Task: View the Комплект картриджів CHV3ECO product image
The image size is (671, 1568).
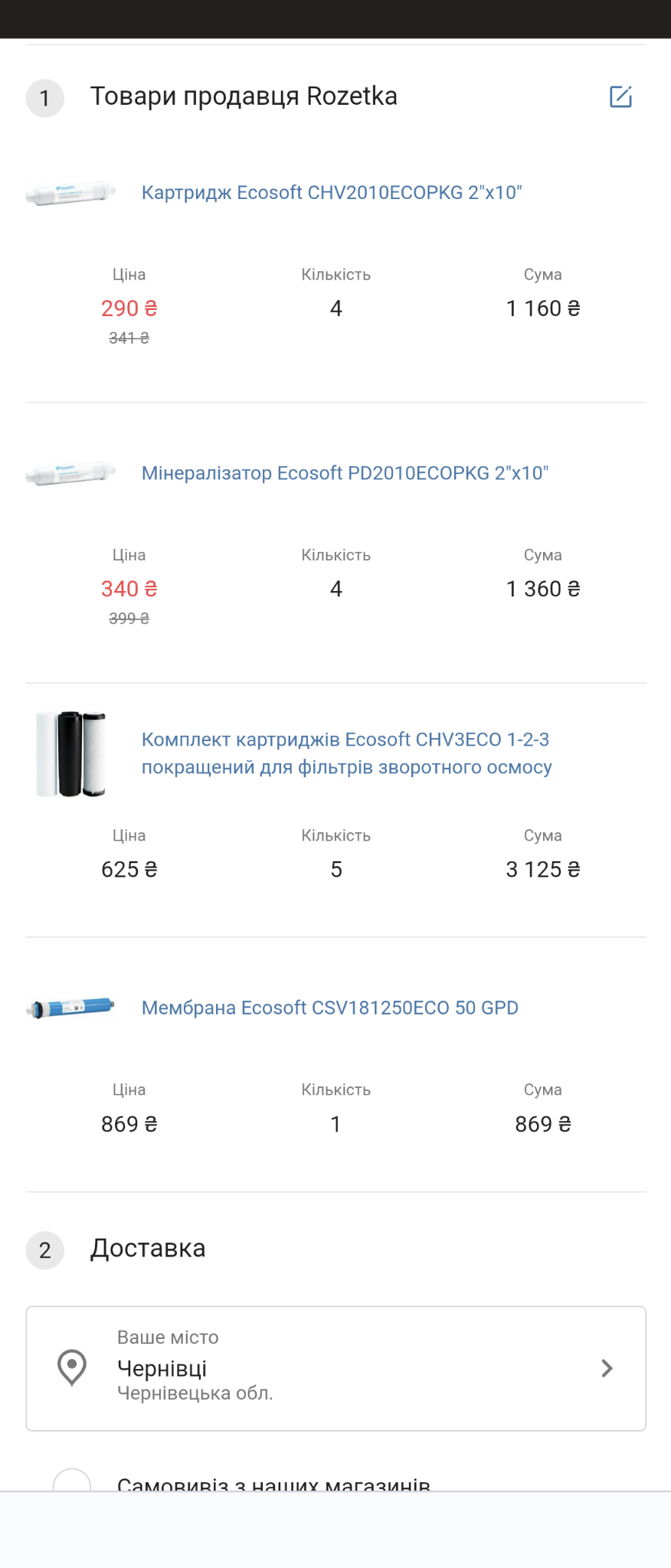Action: tap(70, 754)
